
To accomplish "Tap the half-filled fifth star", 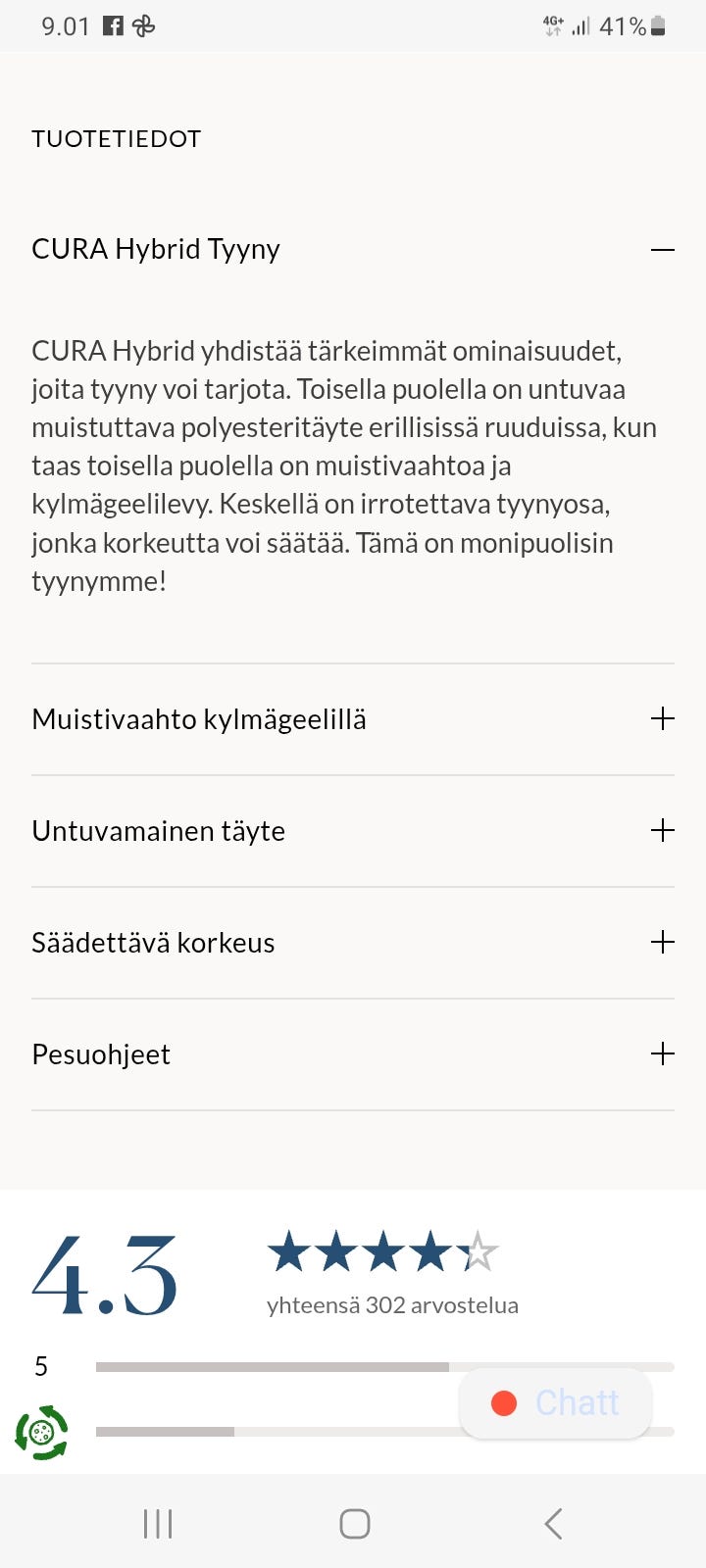I will pyautogui.click(x=479, y=1251).
